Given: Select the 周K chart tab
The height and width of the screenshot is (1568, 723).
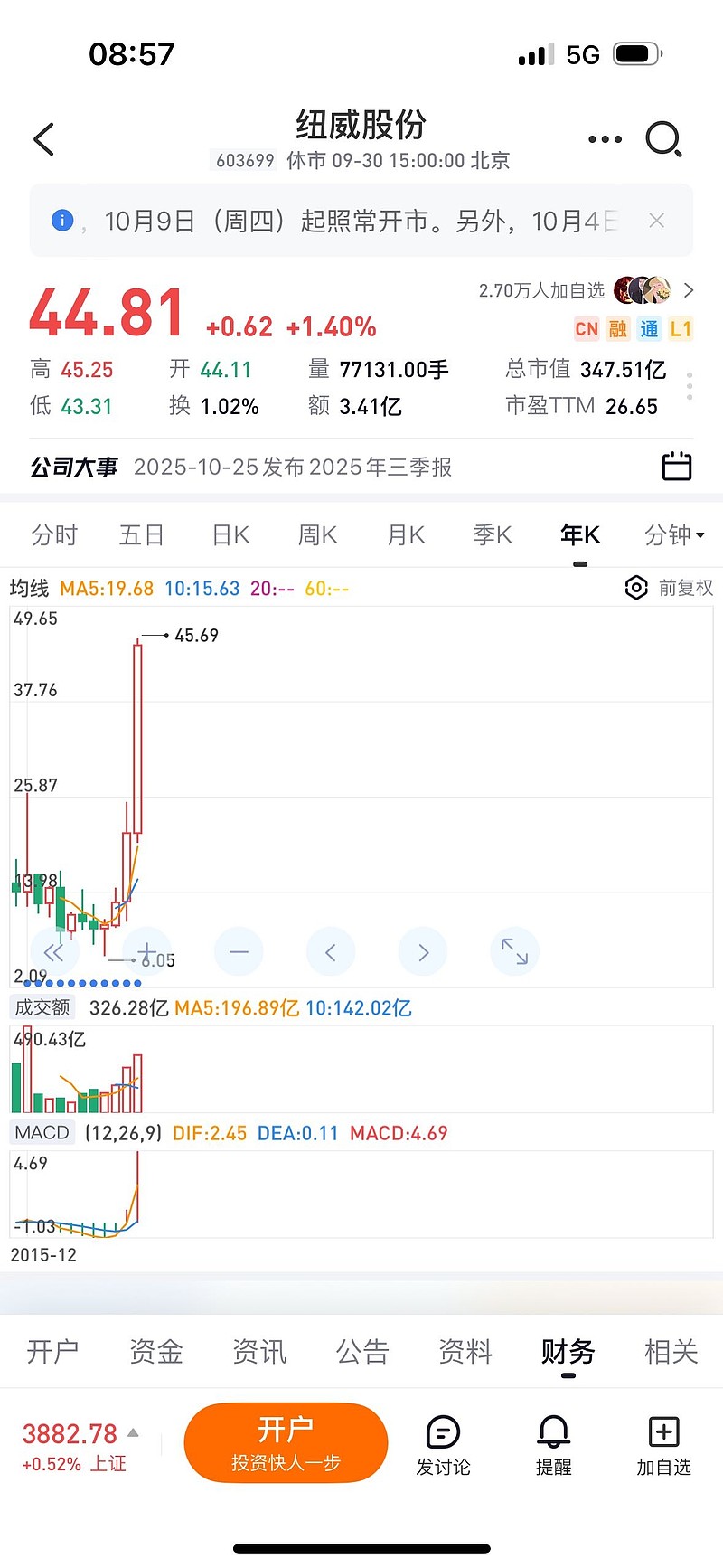Looking at the screenshot, I should [318, 535].
